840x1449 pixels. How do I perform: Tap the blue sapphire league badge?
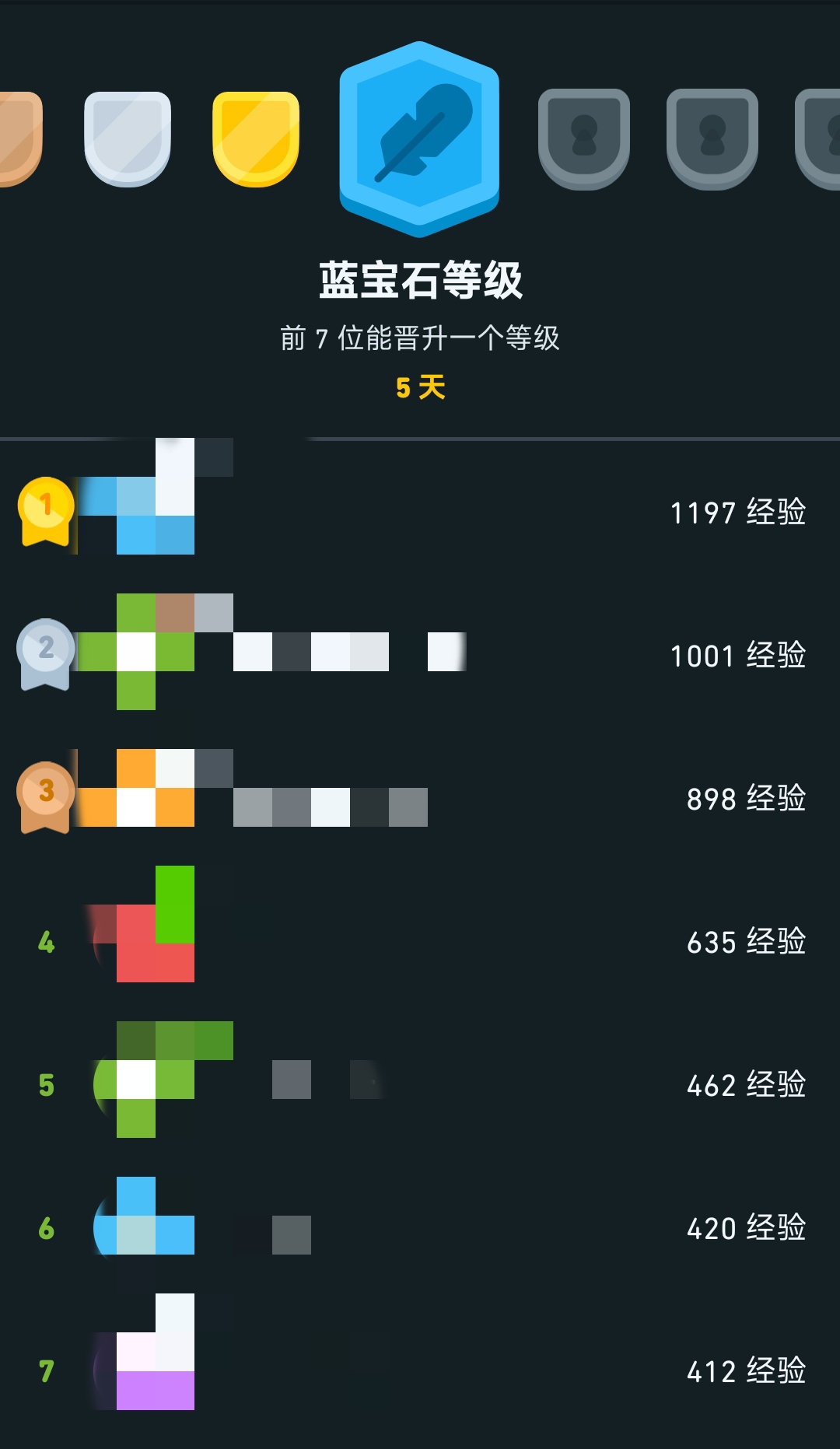[419, 139]
